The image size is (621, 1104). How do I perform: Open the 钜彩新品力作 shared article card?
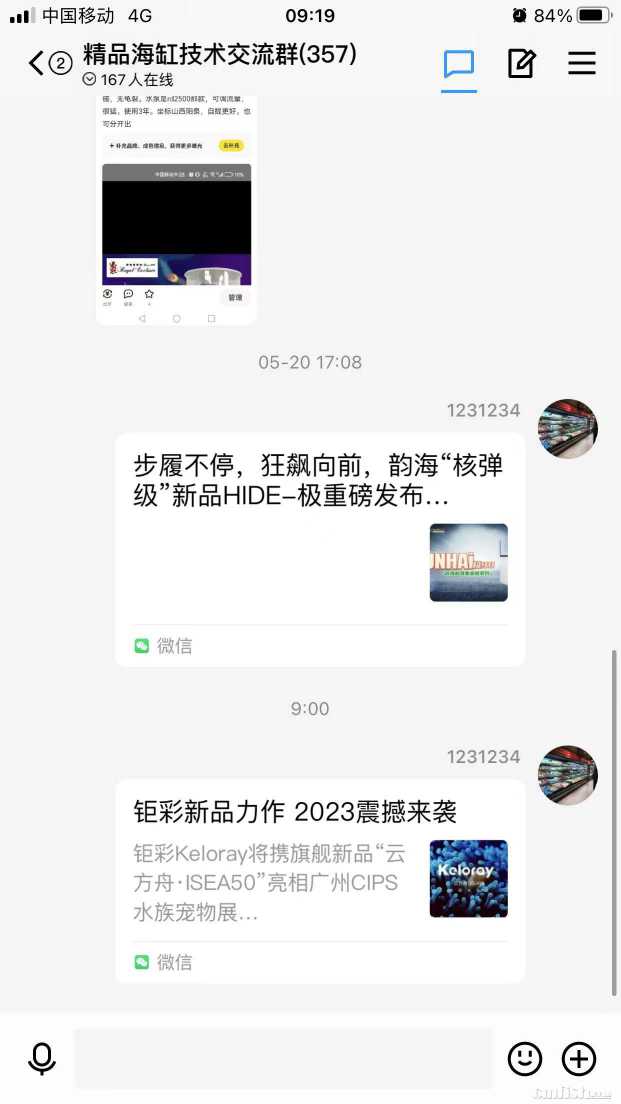[x=320, y=880]
